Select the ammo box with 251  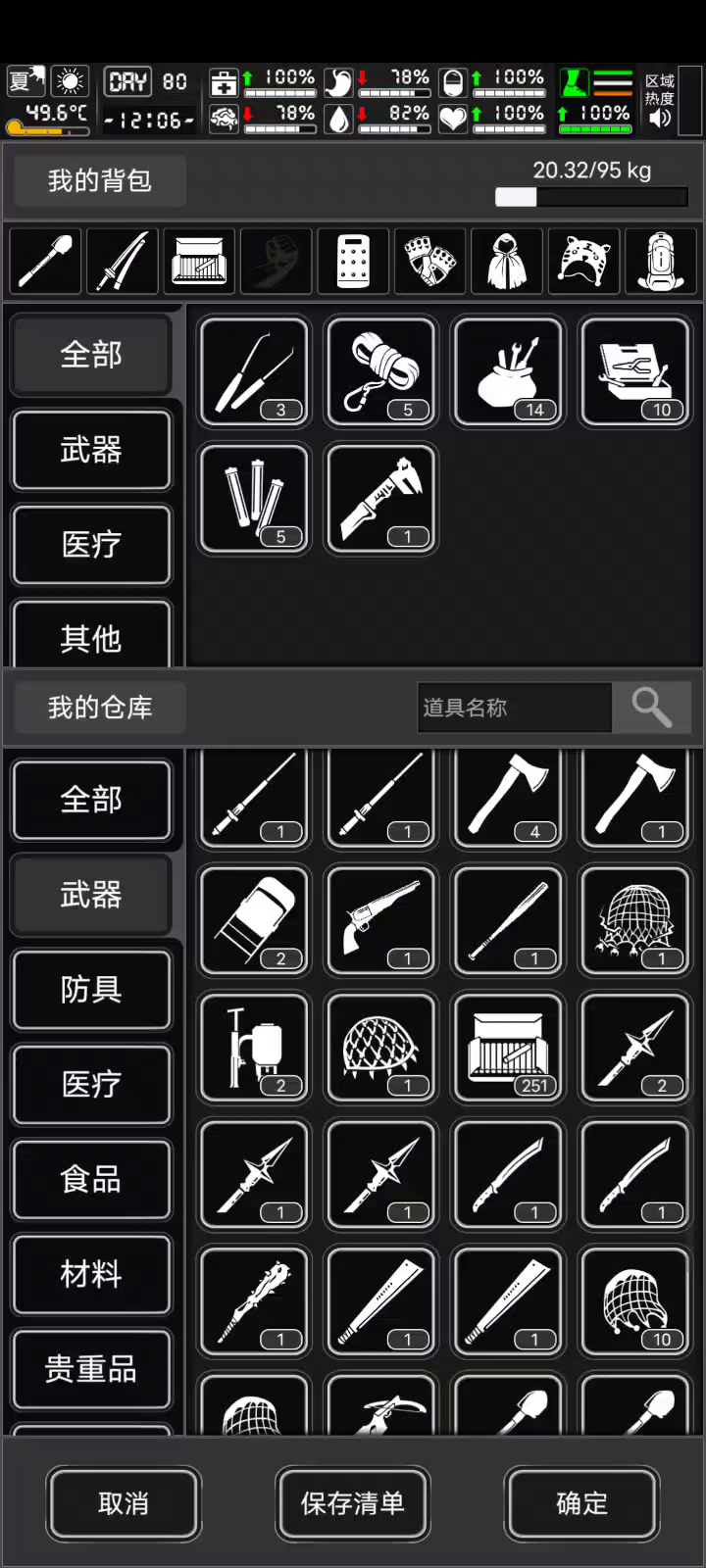pos(508,1047)
